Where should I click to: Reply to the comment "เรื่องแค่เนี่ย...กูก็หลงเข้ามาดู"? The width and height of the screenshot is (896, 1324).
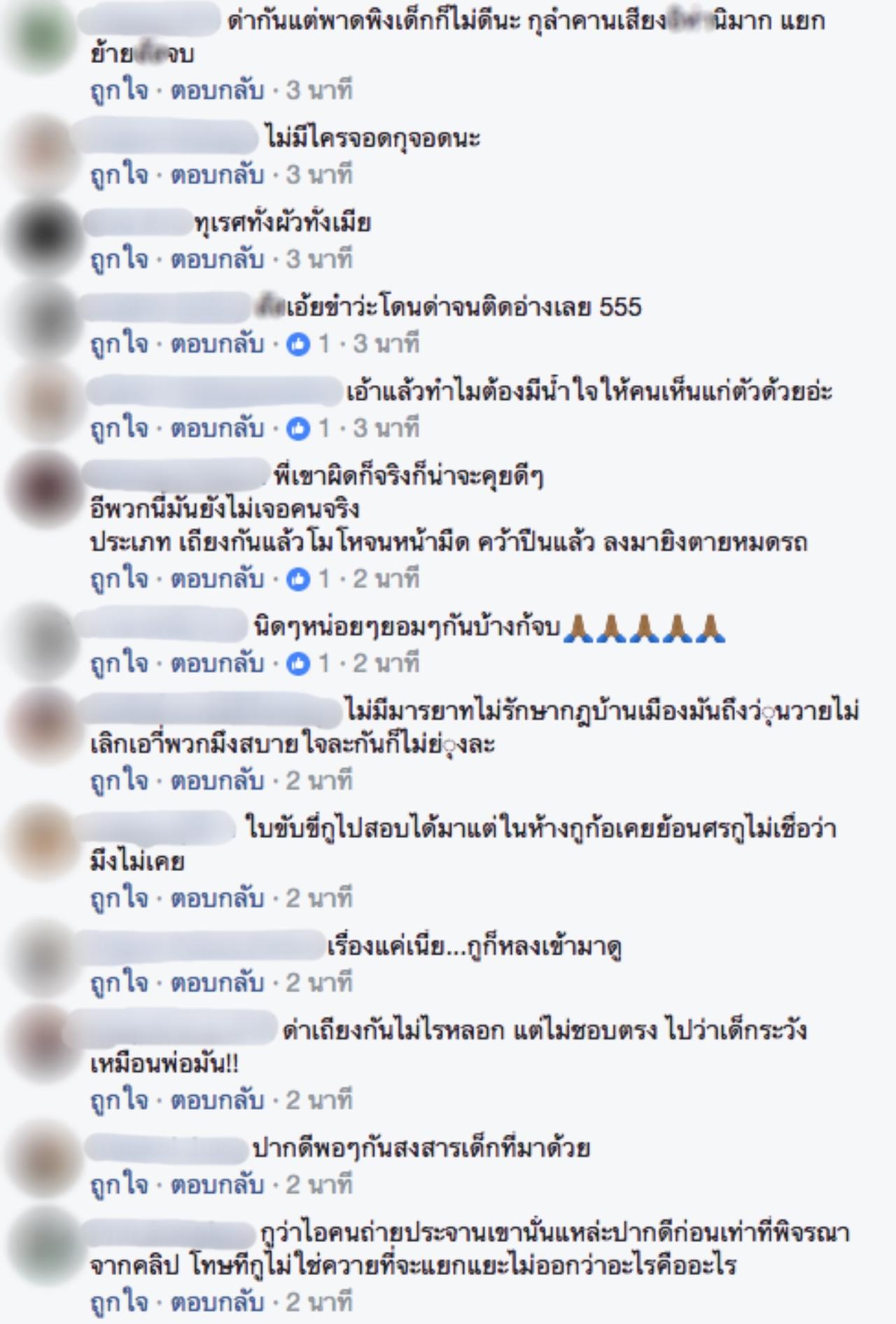coord(217,984)
